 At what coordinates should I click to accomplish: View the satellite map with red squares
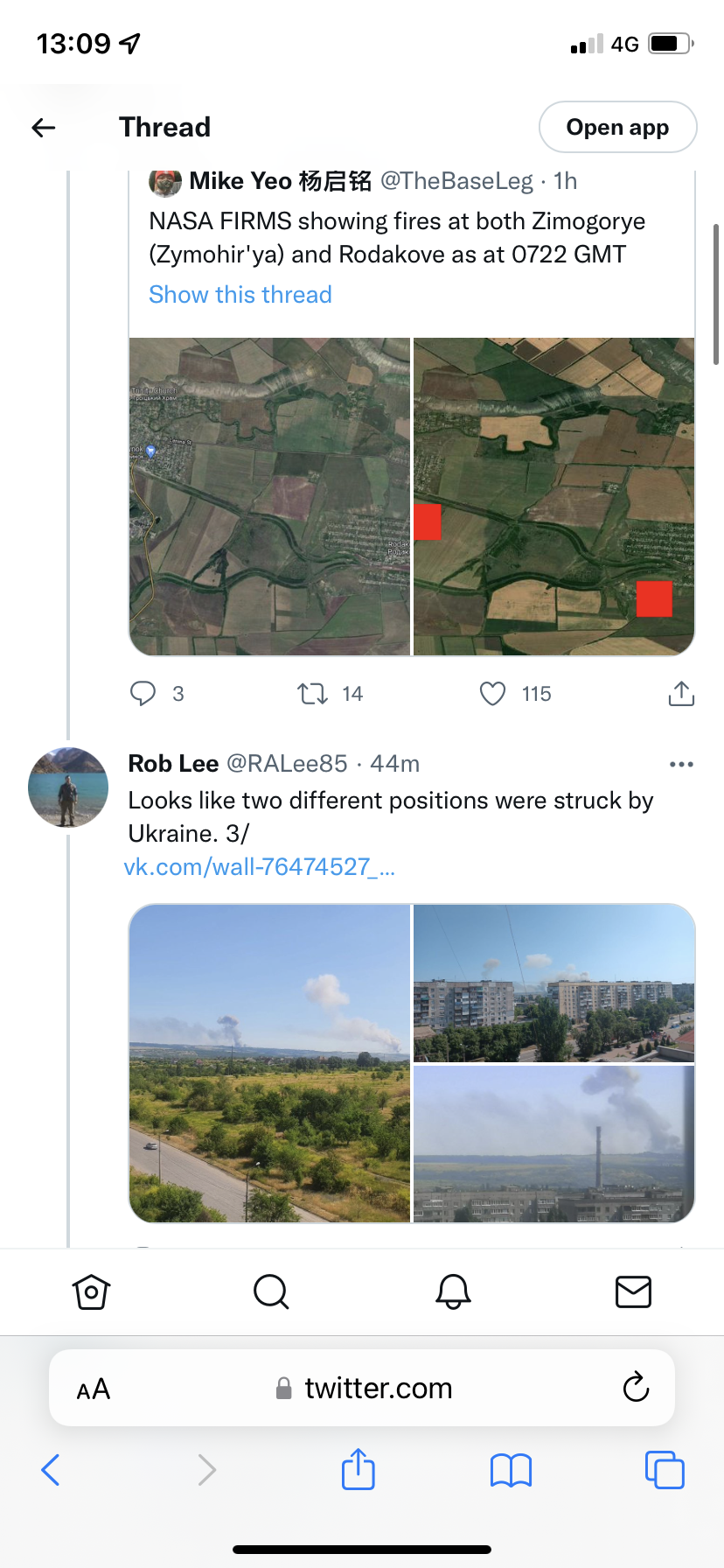point(554,496)
